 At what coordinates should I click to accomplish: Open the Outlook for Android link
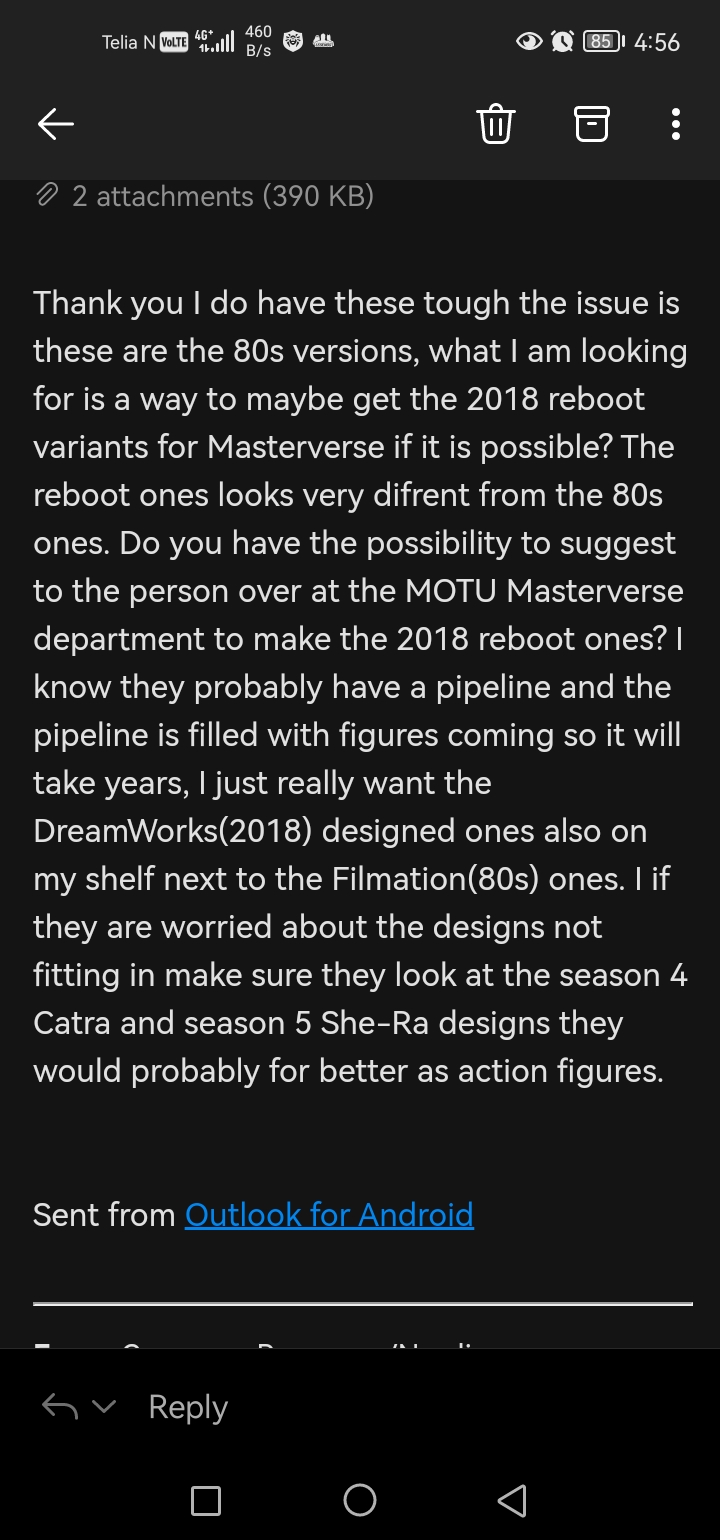(329, 1214)
